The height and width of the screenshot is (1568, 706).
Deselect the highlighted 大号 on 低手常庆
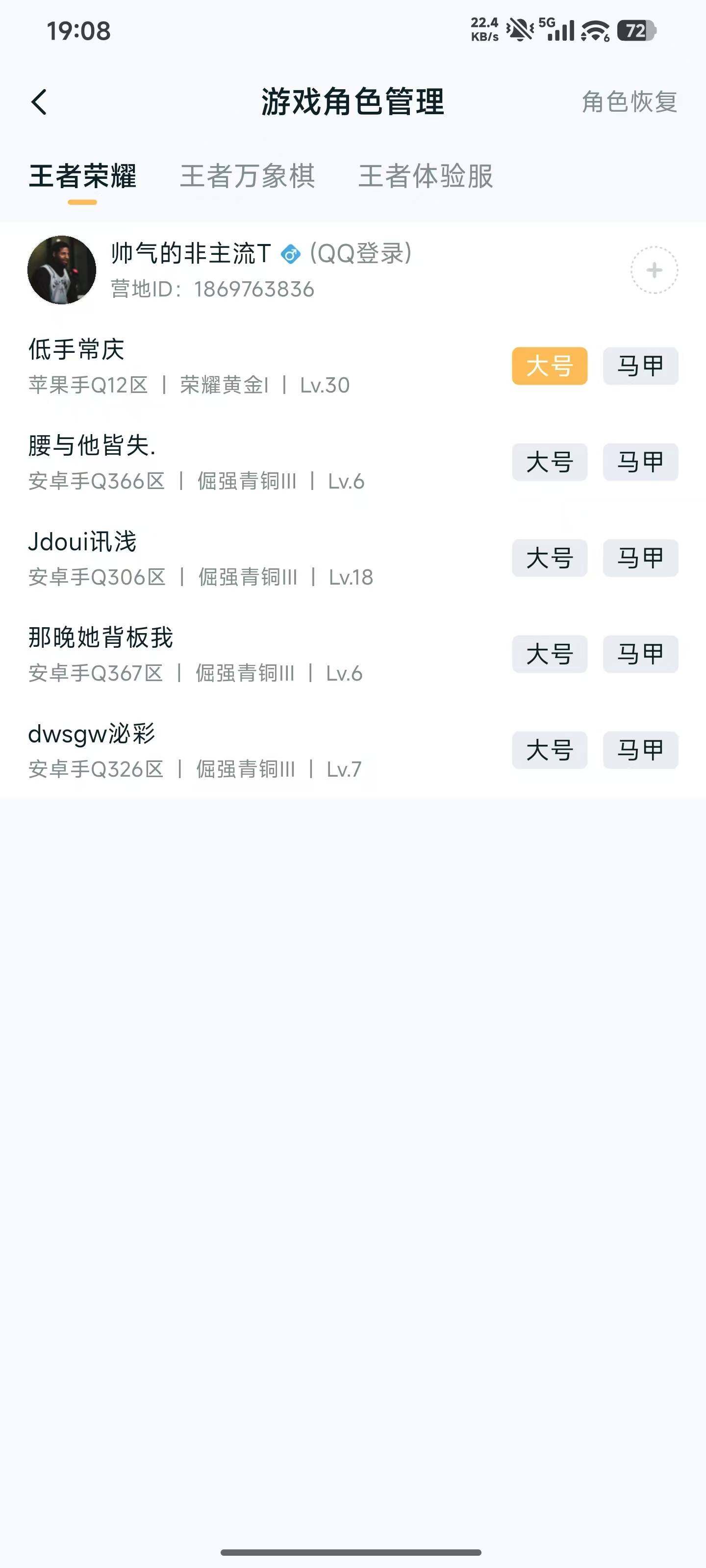point(549,367)
